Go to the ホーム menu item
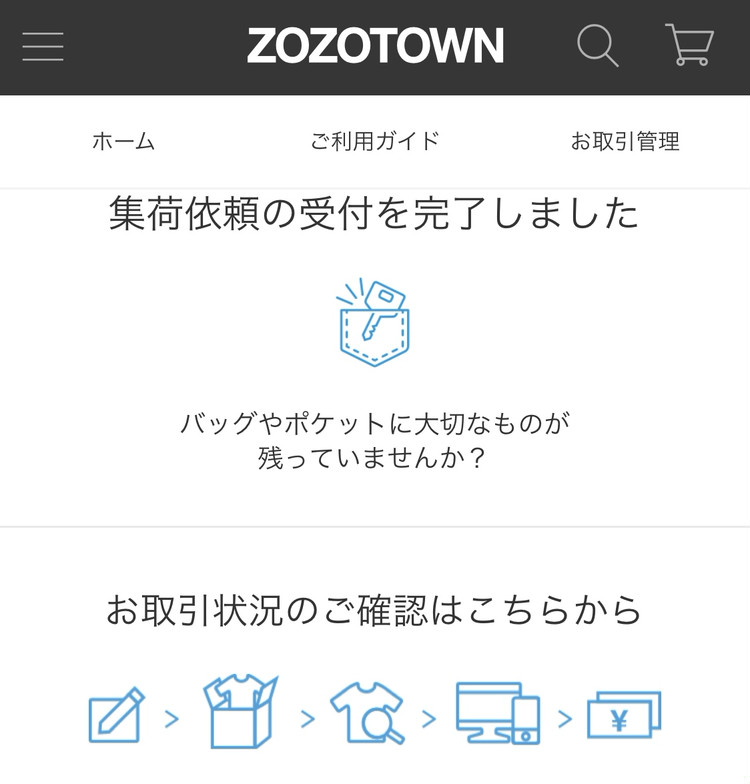This screenshot has height=784, width=750. pos(122,141)
